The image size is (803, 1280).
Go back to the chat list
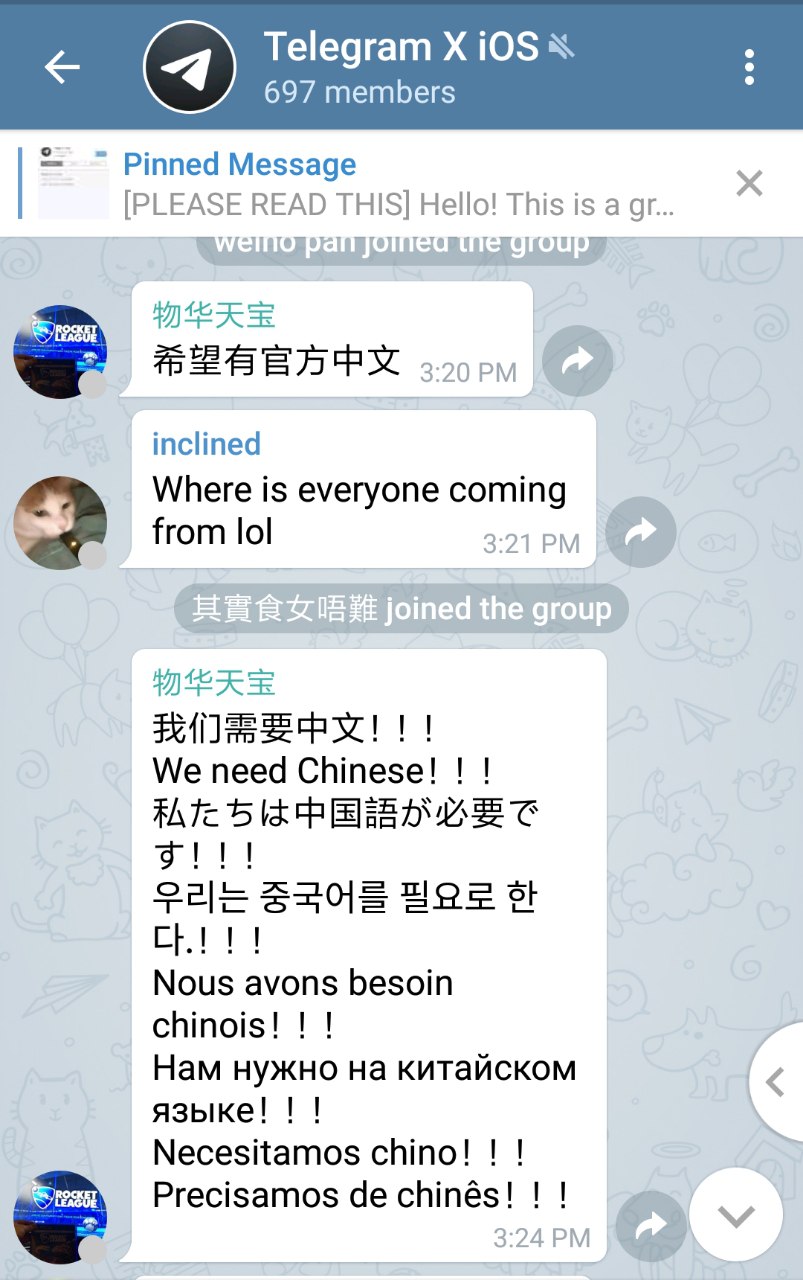(62, 67)
